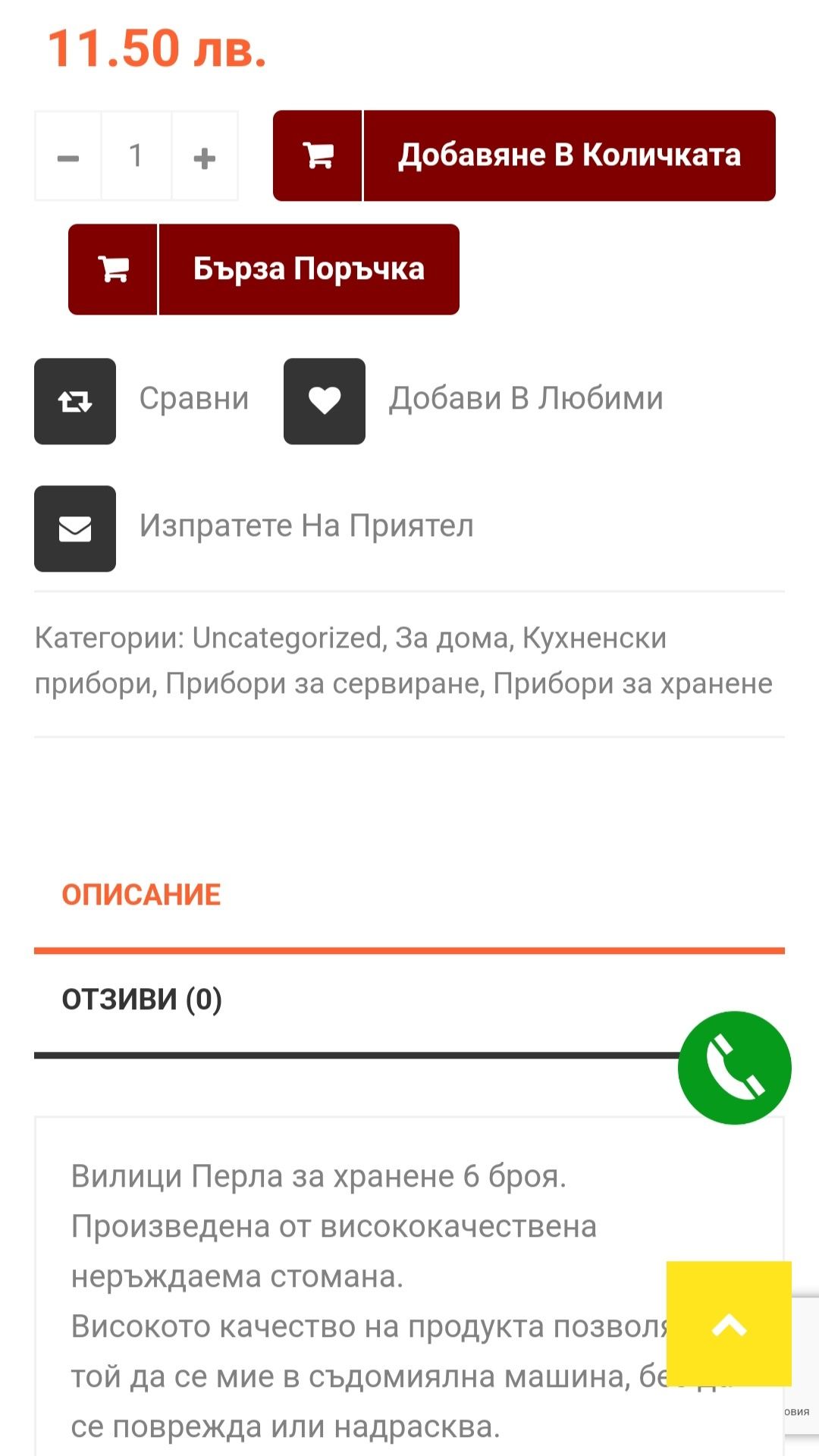Open the Uncategorized category link
The height and width of the screenshot is (1456, 819).
click(x=287, y=639)
